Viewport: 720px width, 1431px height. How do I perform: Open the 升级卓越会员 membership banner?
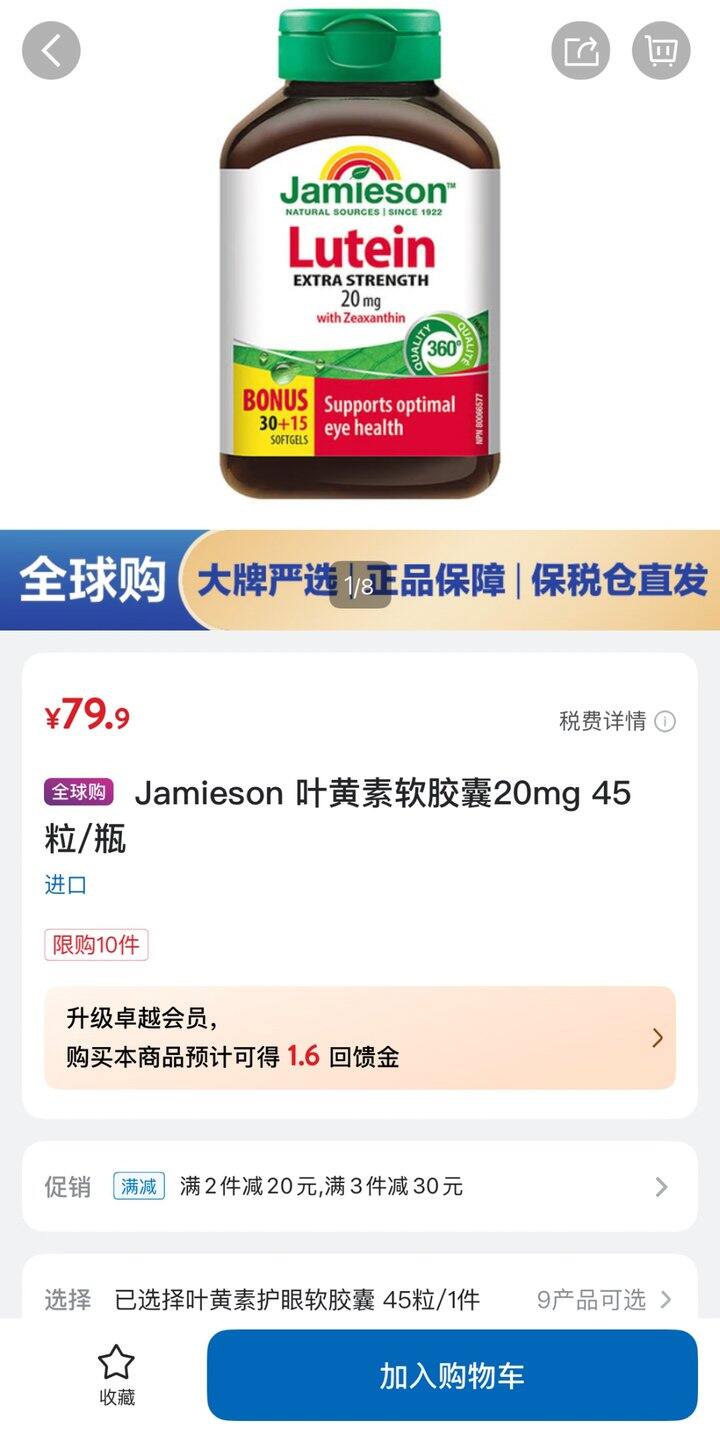click(x=360, y=1037)
